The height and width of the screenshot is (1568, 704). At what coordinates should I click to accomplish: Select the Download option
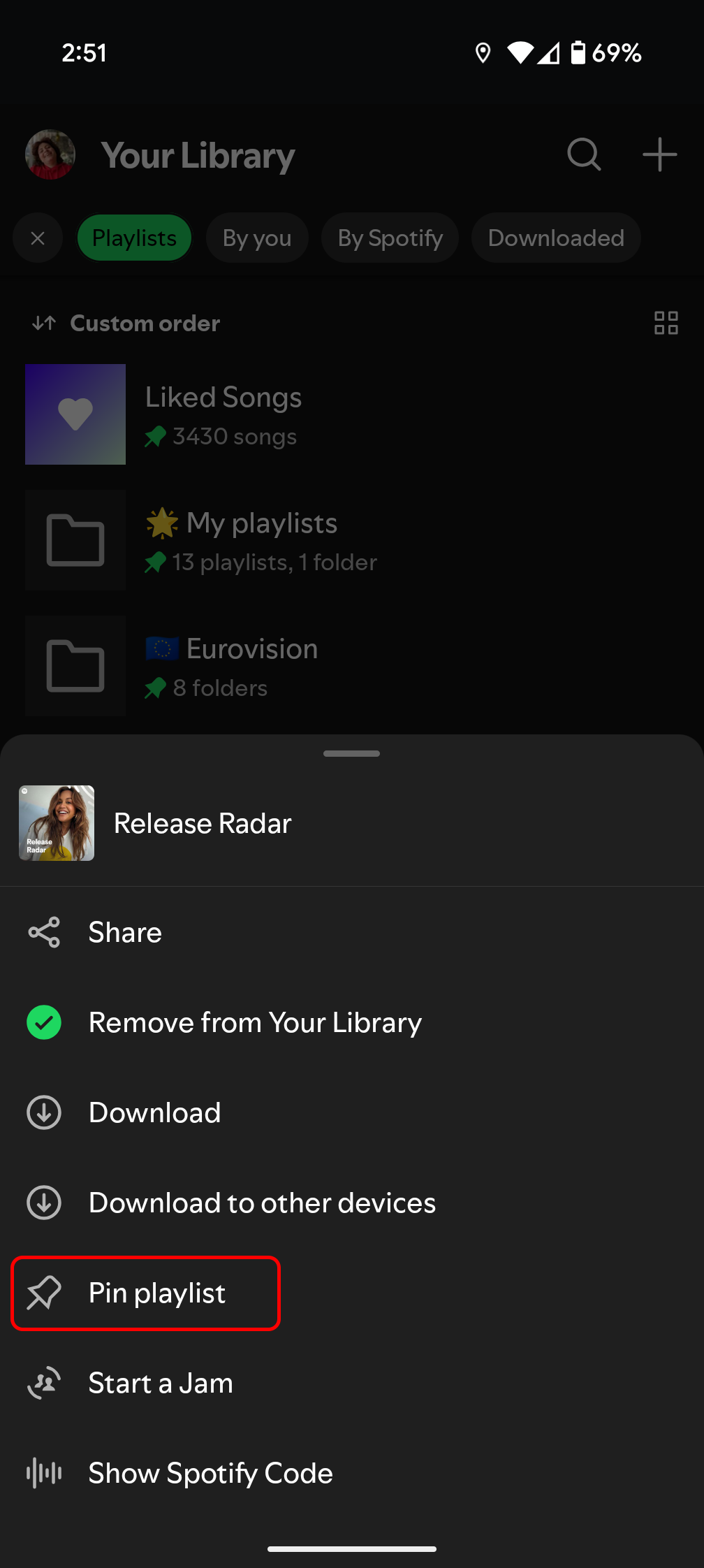click(x=154, y=1112)
